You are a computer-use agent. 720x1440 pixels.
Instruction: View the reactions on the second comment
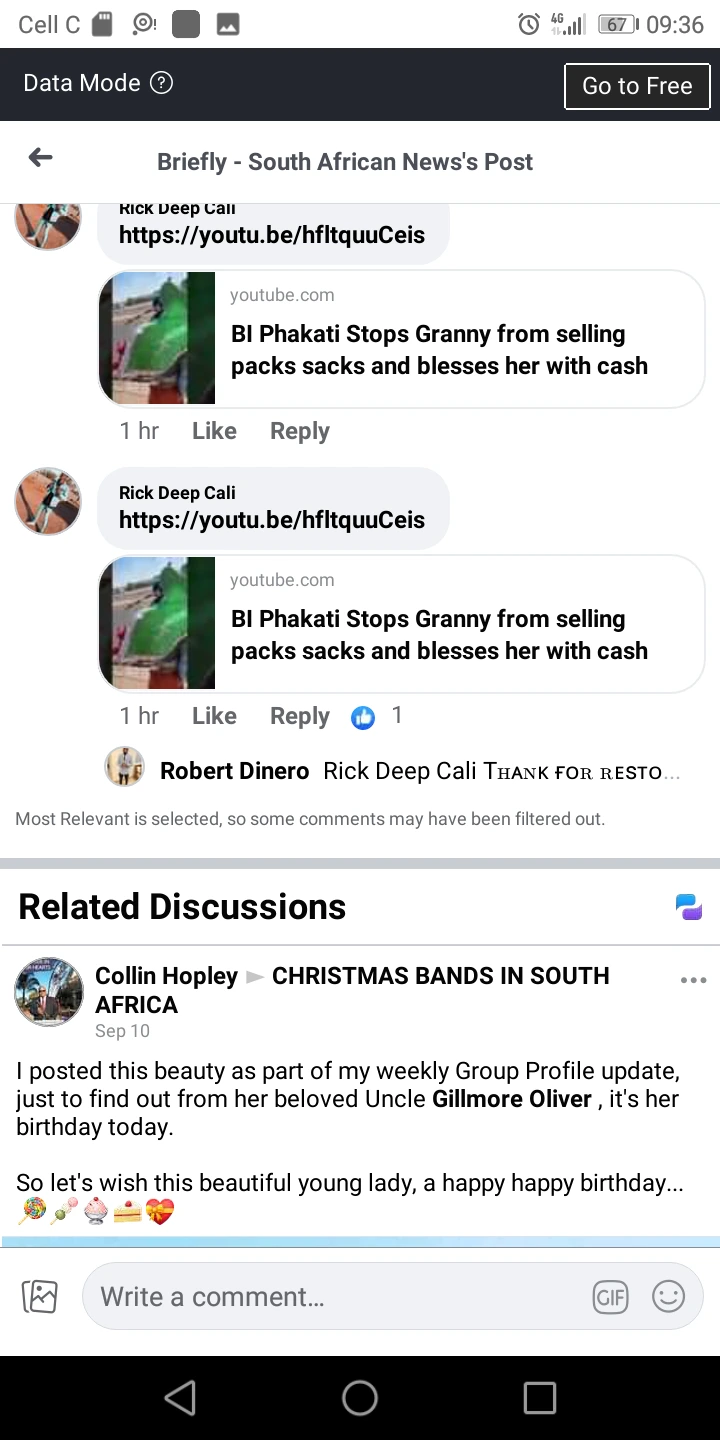tap(377, 716)
